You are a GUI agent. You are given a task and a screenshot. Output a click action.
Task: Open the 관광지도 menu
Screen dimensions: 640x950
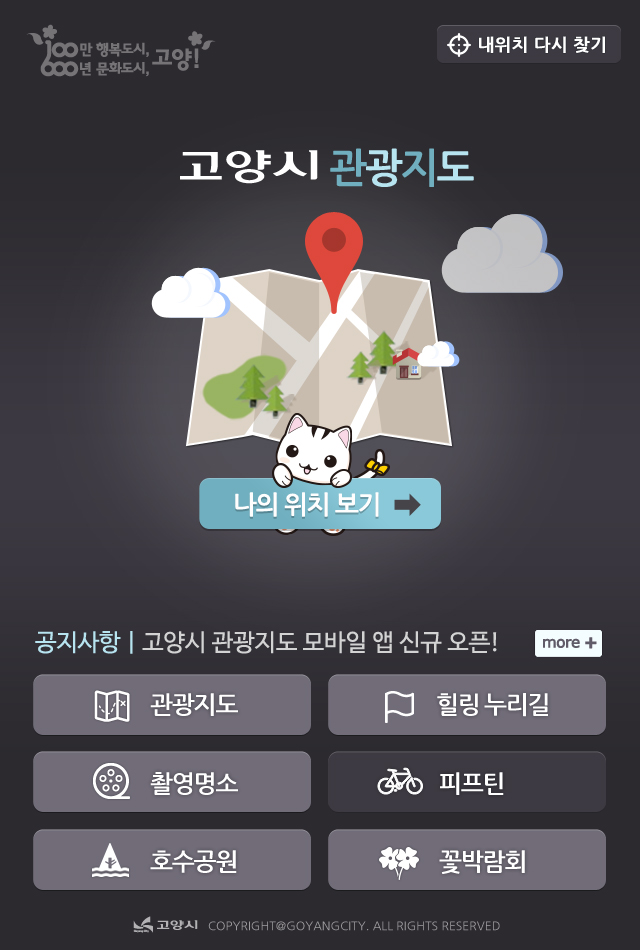click(172, 705)
